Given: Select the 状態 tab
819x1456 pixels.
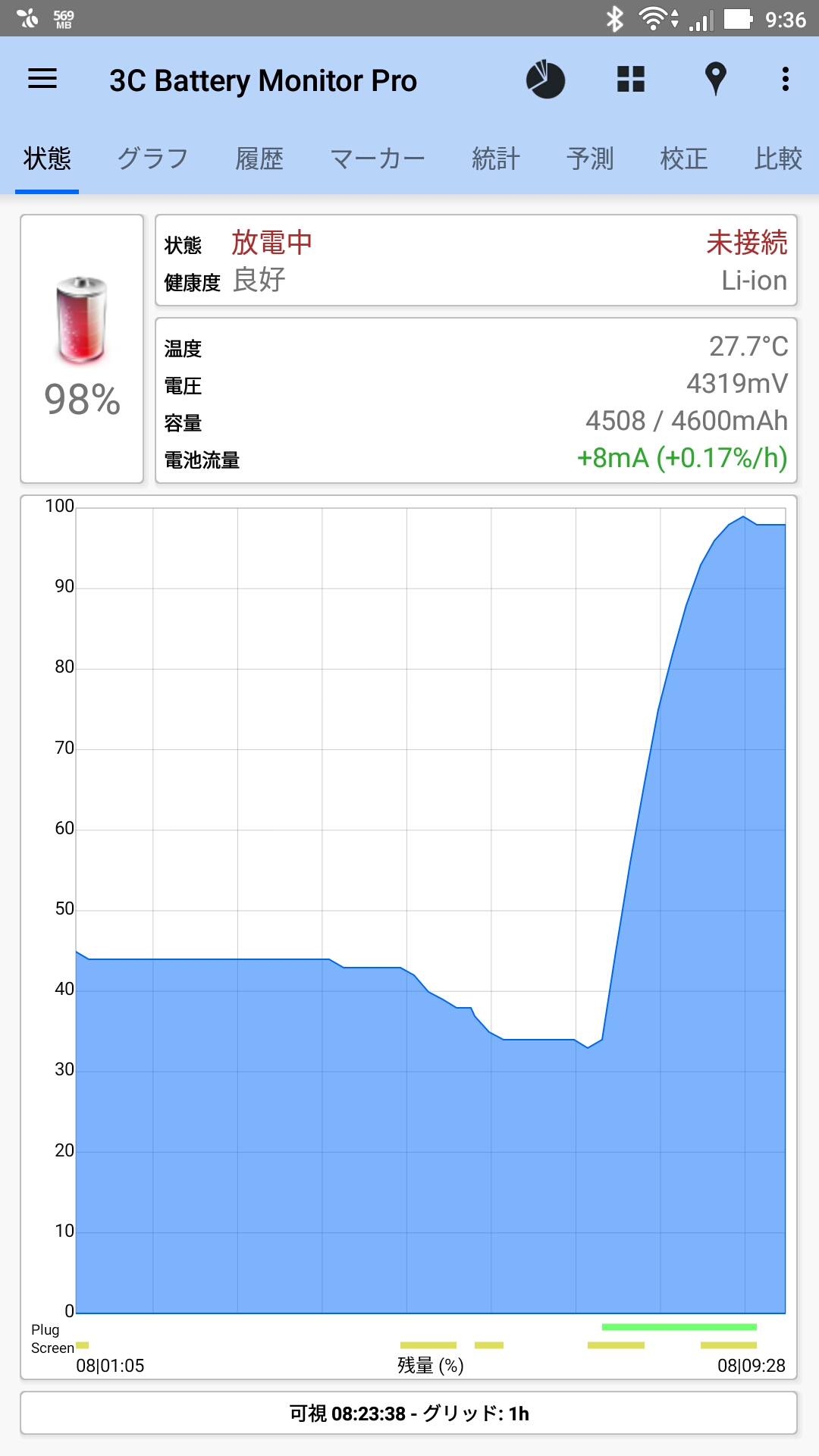Looking at the screenshot, I should click(x=47, y=158).
